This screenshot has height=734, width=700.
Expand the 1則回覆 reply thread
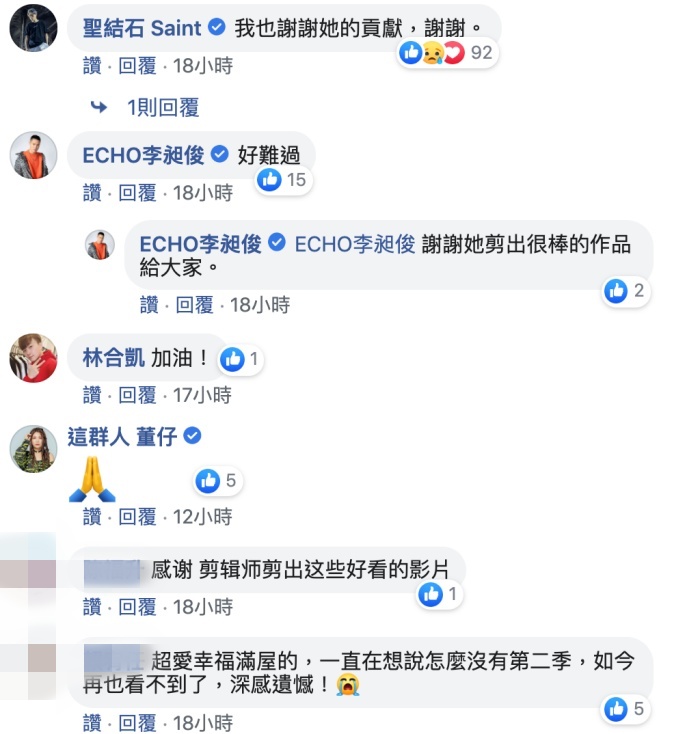(162, 107)
